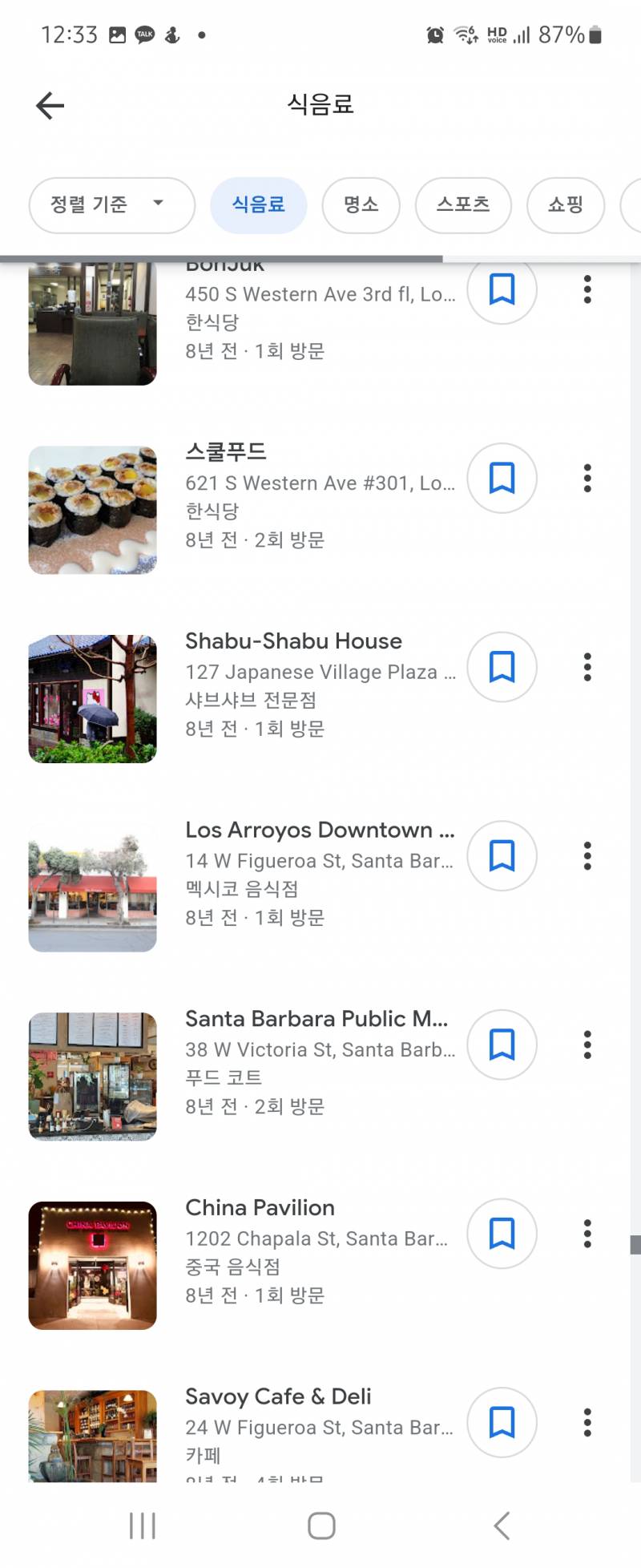Filter by 스포츠 category
The height and width of the screenshot is (1568, 641).
click(462, 205)
